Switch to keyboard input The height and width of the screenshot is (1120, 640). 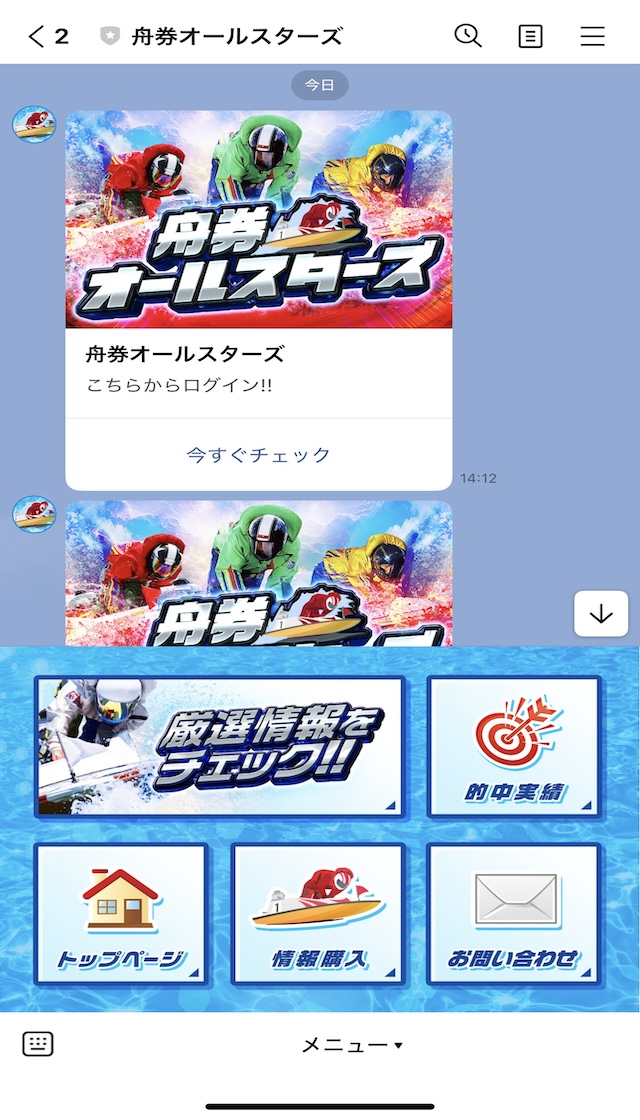(38, 1044)
